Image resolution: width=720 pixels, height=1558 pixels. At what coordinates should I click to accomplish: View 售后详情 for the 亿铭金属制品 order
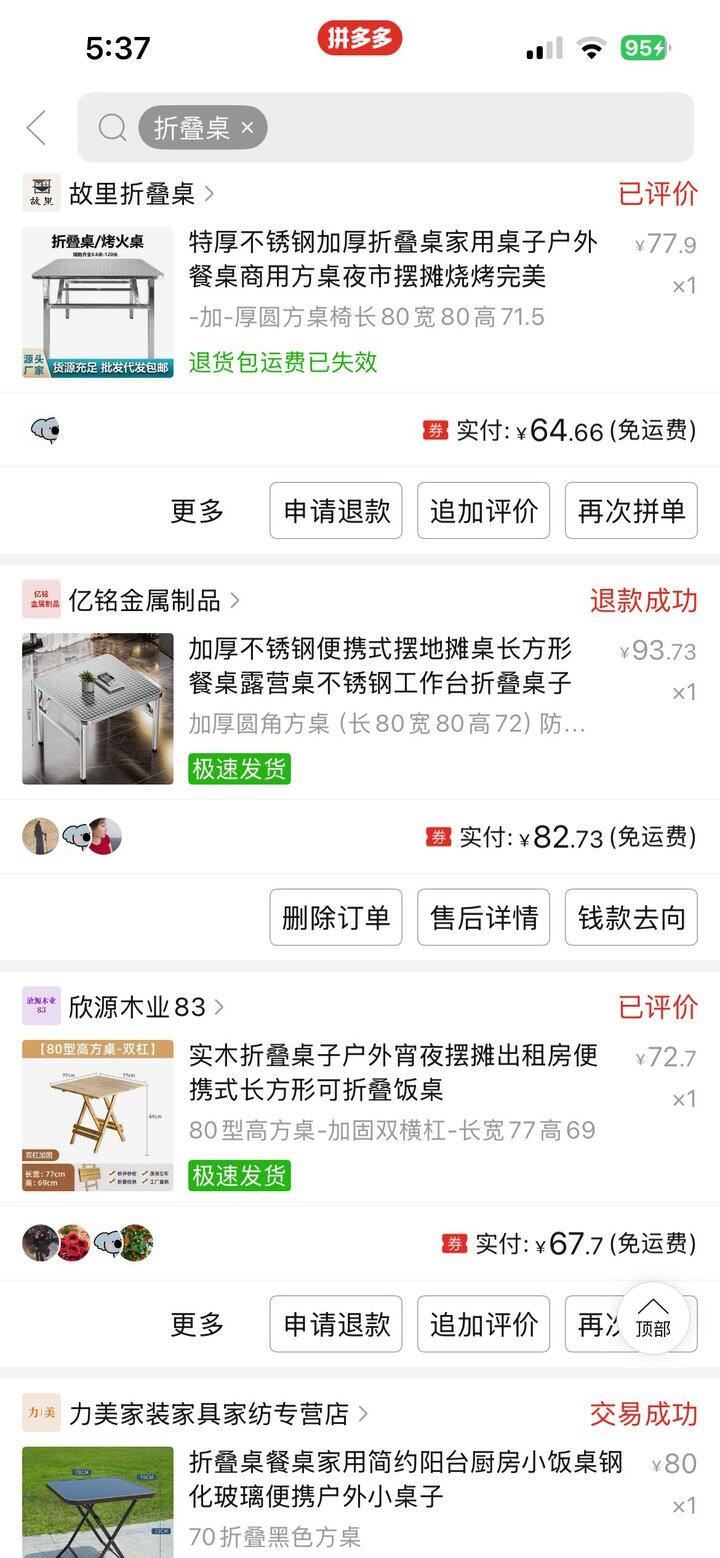(x=483, y=917)
